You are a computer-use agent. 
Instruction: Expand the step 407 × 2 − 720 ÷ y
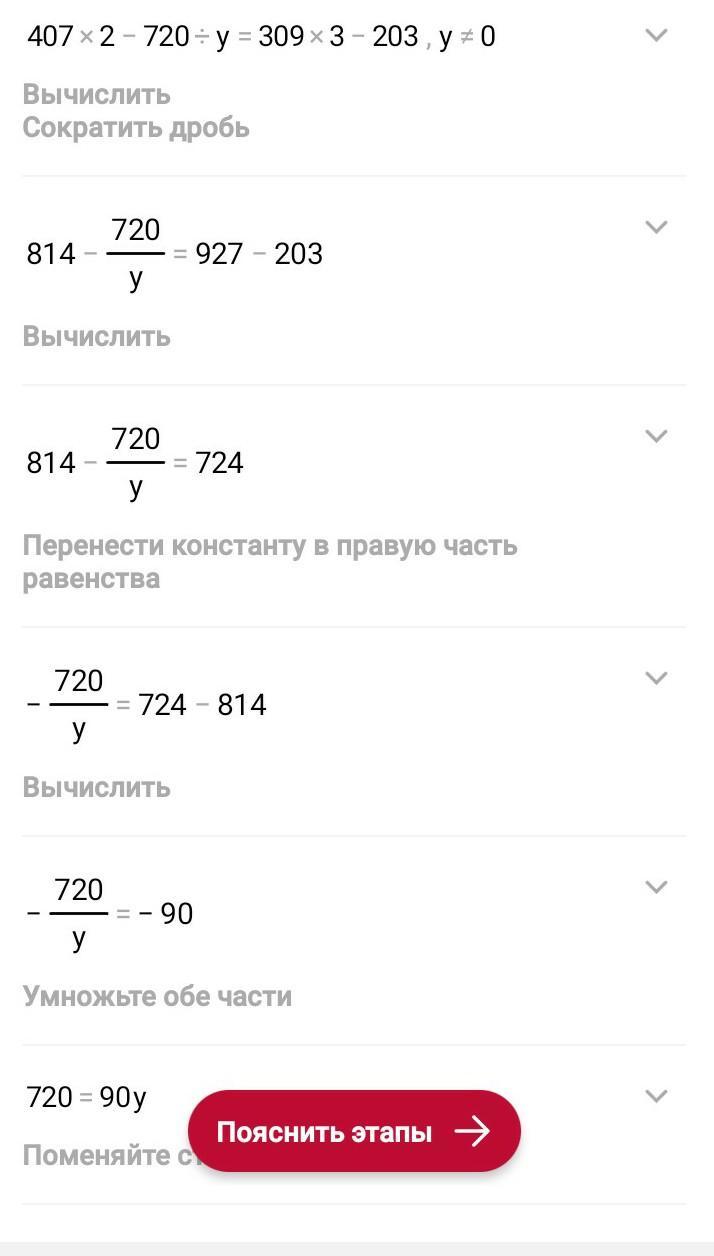656,36
